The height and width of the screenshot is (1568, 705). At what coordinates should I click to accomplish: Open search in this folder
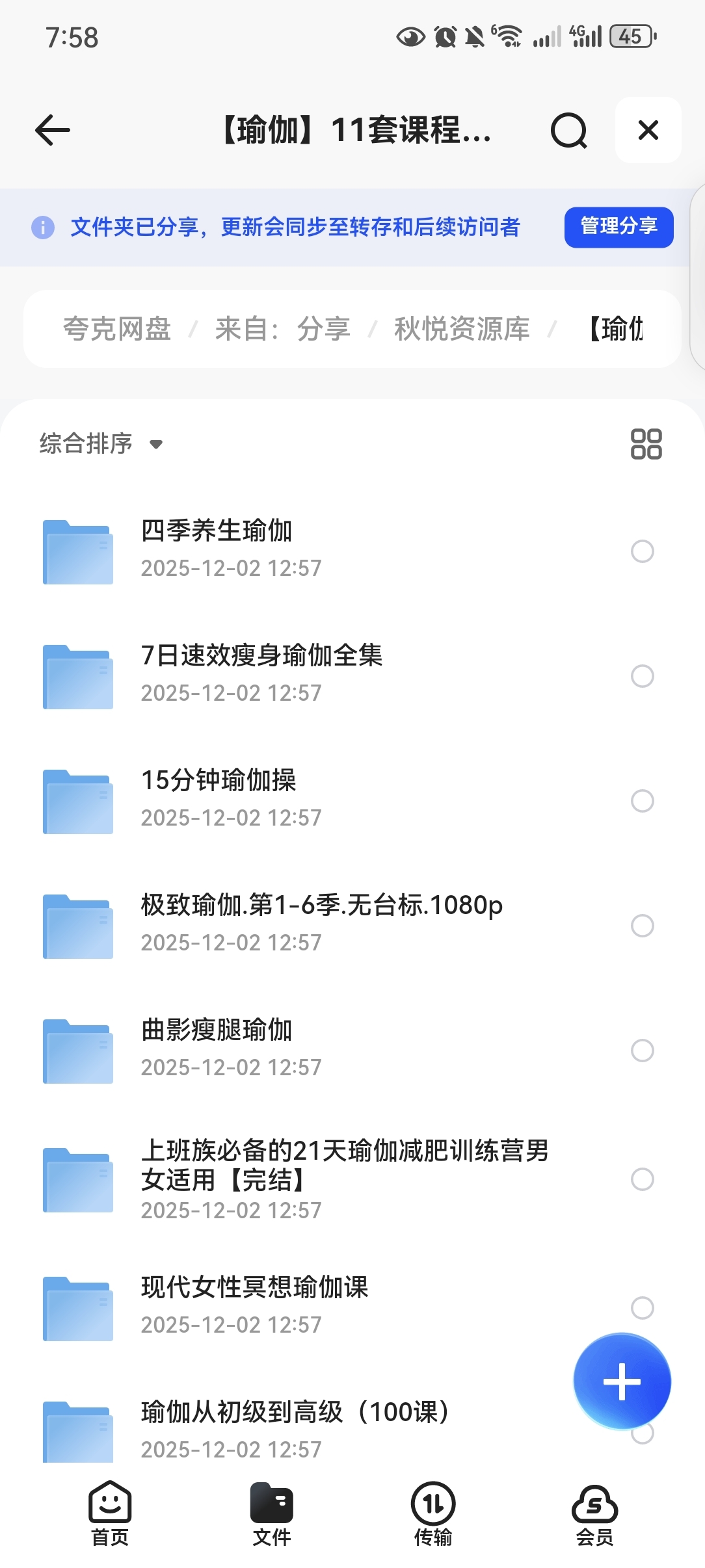[x=568, y=131]
